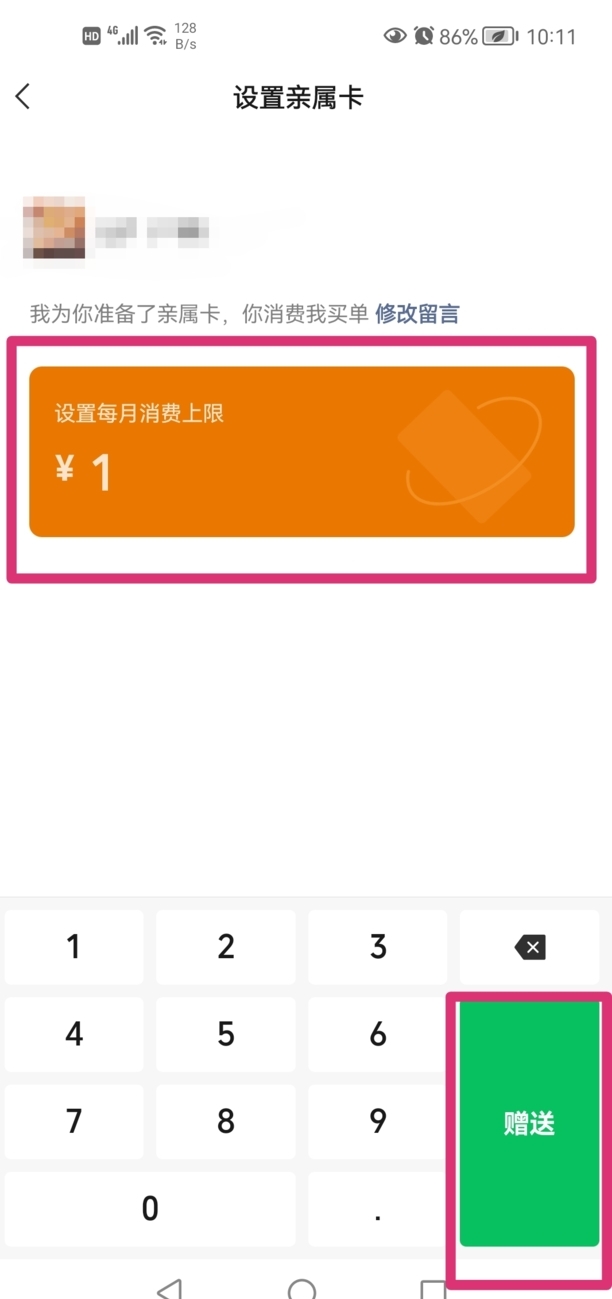Delete last digit with backspace key

pyautogui.click(x=529, y=946)
